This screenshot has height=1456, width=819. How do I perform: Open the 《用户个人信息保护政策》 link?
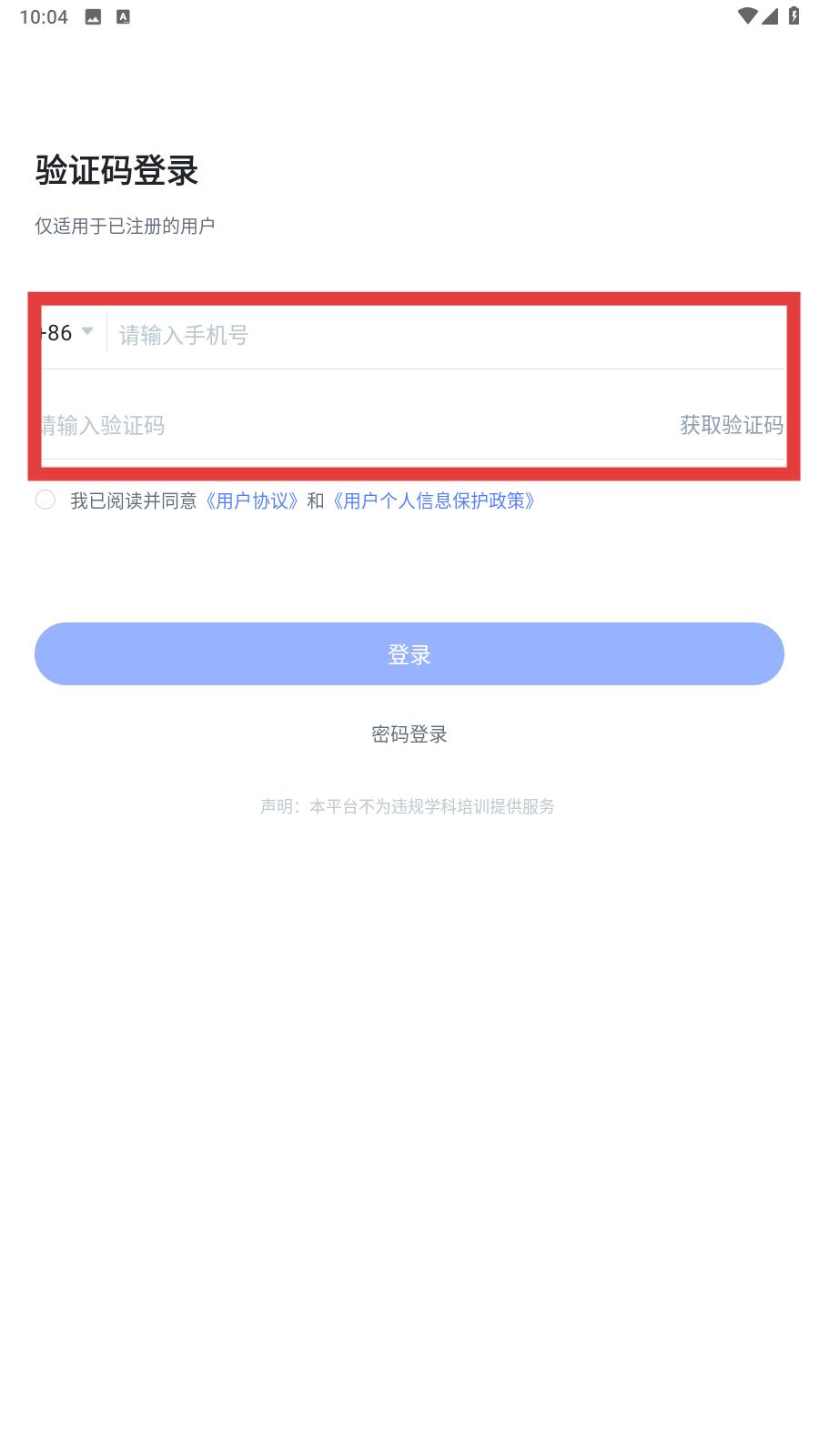tap(434, 500)
